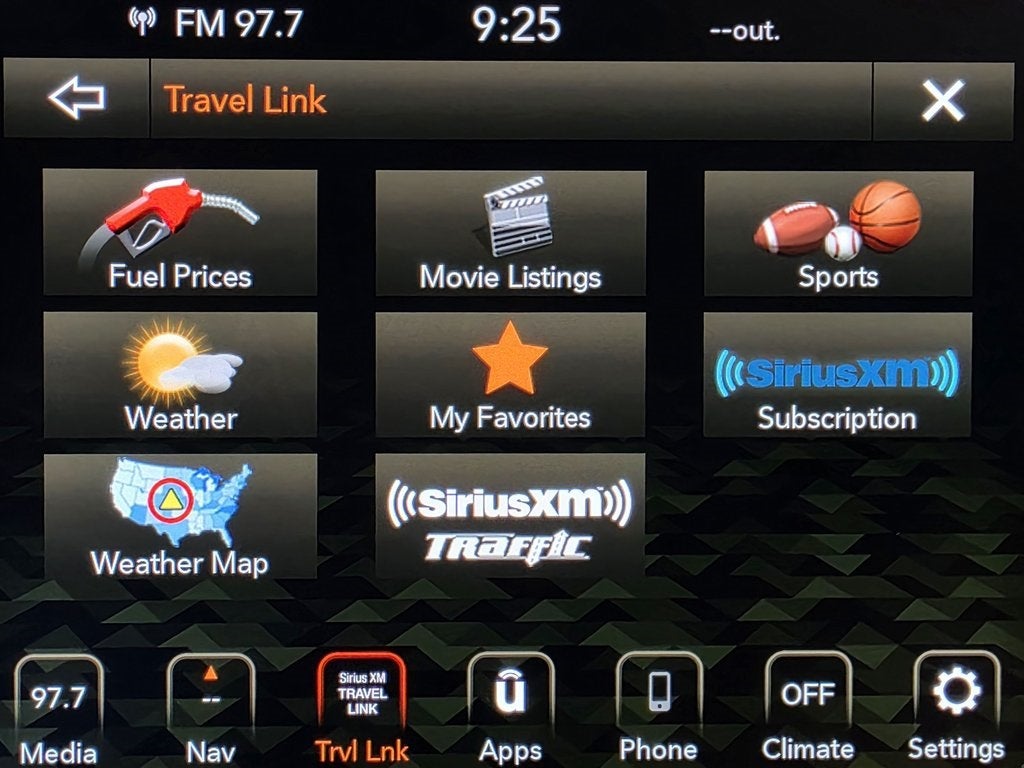Go back with the left arrow
This screenshot has height=768, width=1024.
(76, 99)
